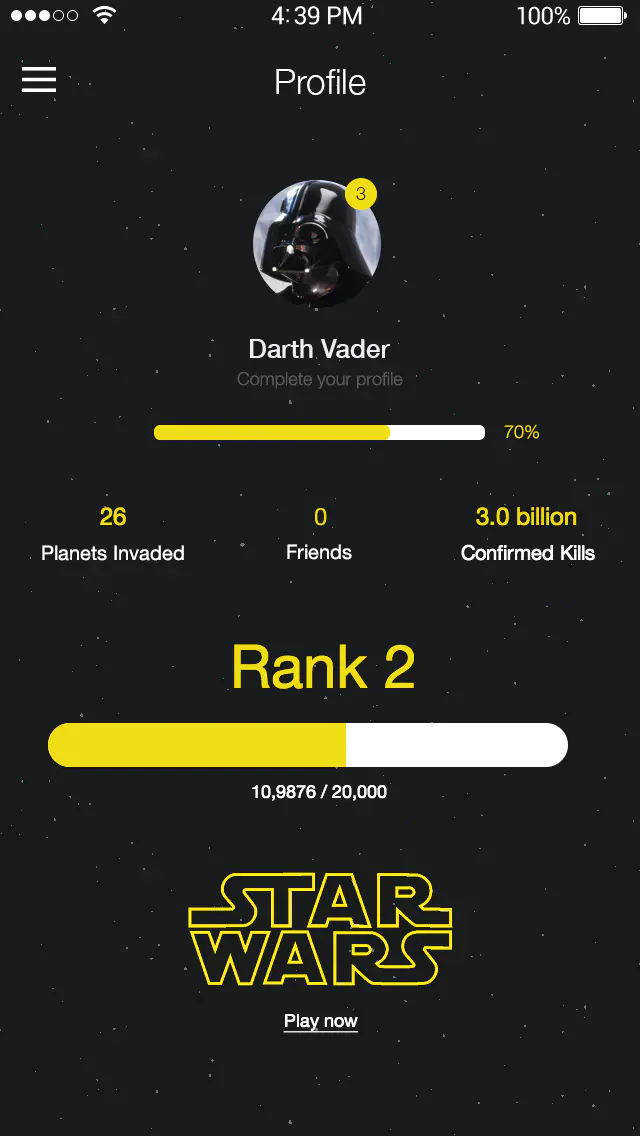Open the Friends count
Screen dimensions: 640x1136
pos(319,534)
